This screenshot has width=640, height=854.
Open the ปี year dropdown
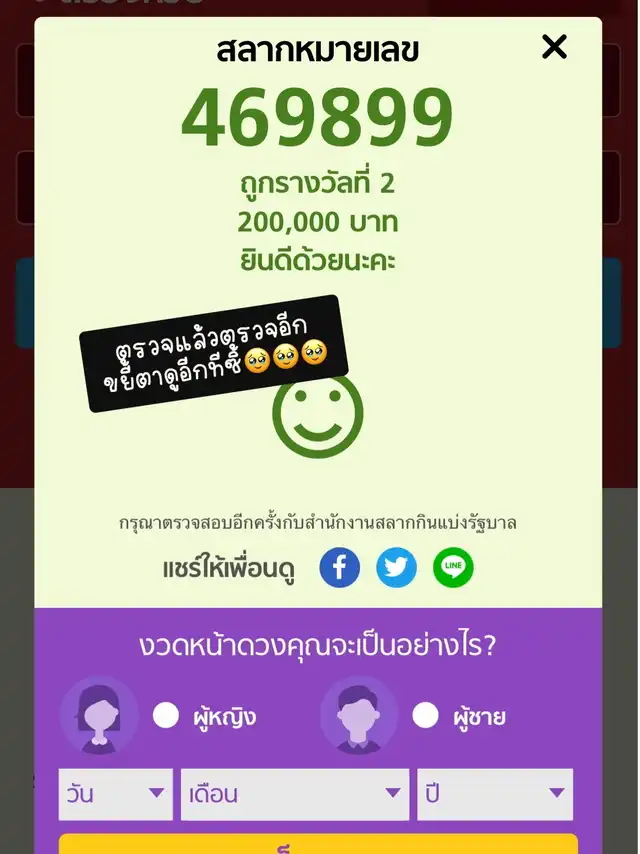coord(495,794)
